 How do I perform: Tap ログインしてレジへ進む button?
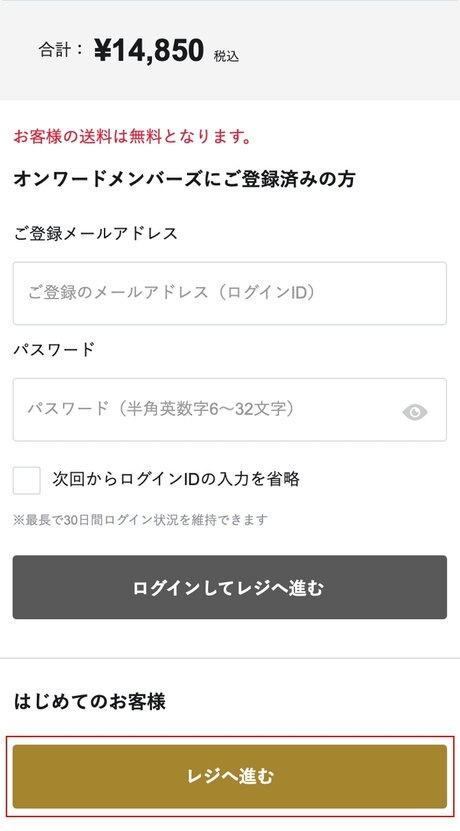229,587
